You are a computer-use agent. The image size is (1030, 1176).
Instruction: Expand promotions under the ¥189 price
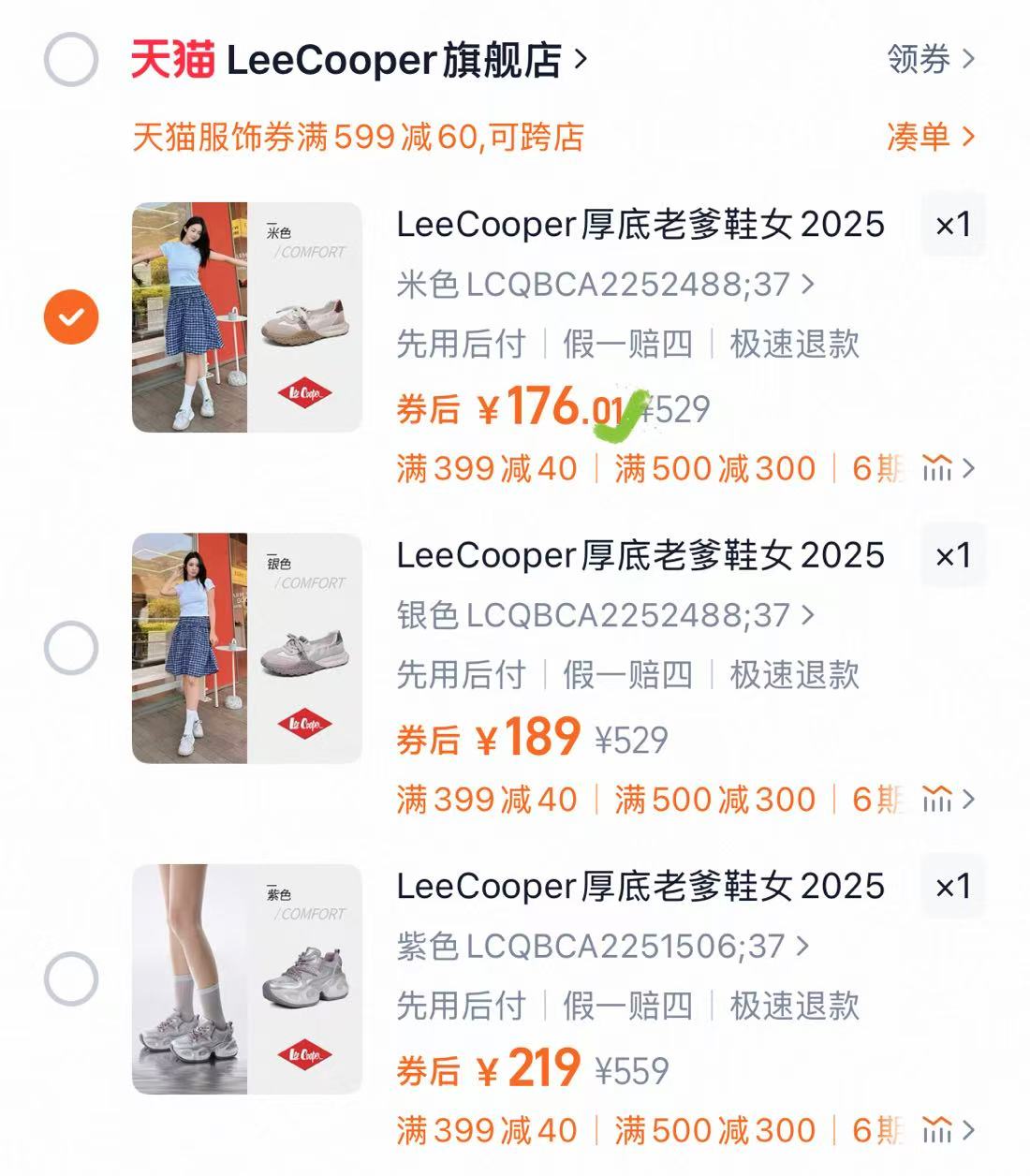(x=949, y=800)
